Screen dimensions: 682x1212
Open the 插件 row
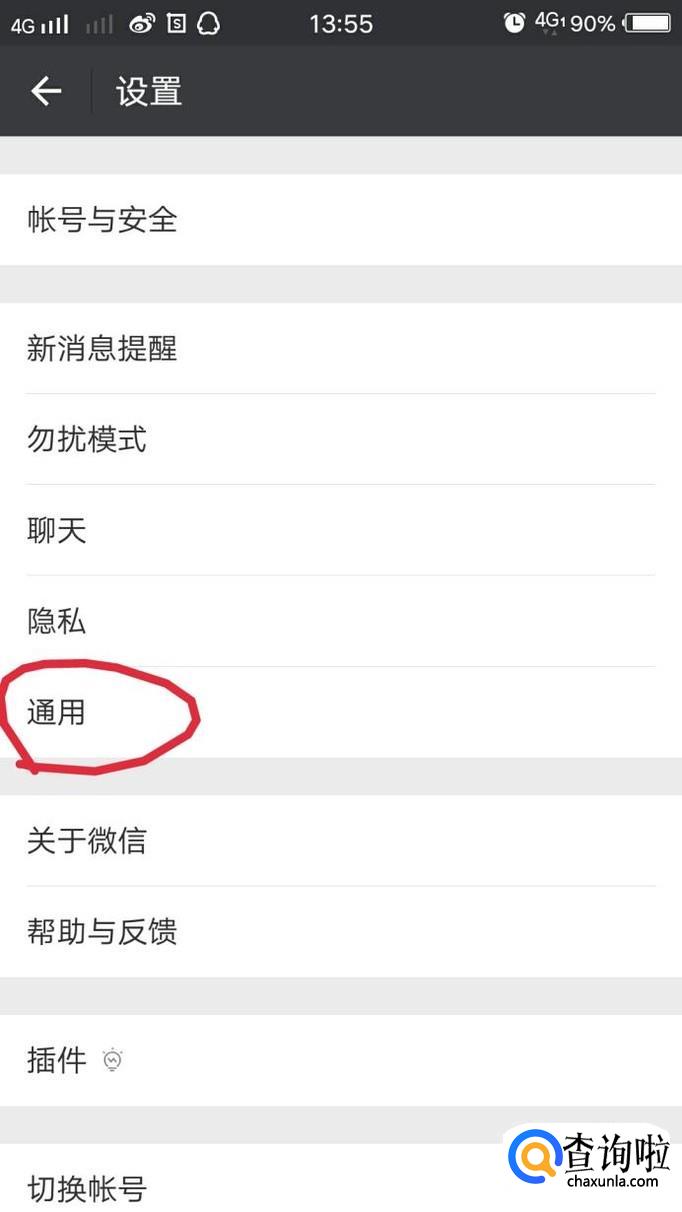pyautogui.click(x=341, y=1060)
